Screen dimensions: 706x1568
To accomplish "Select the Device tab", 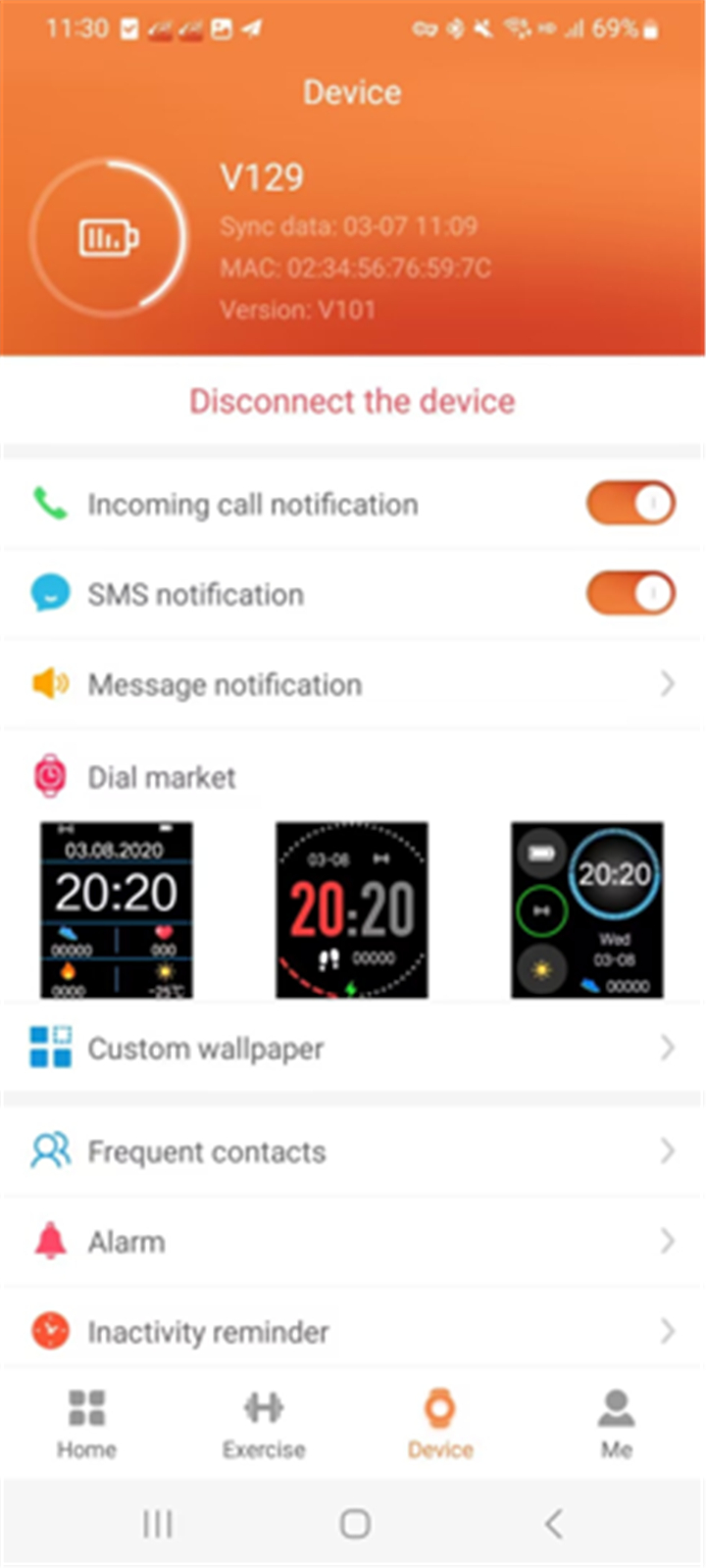I will [440, 1425].
